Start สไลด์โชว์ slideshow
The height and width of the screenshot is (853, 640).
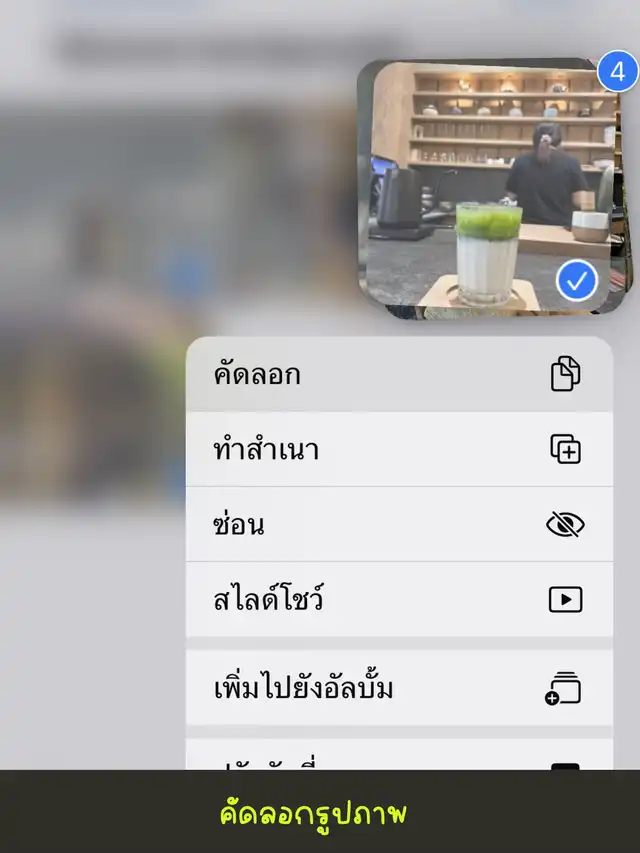[x=399, y=599]
